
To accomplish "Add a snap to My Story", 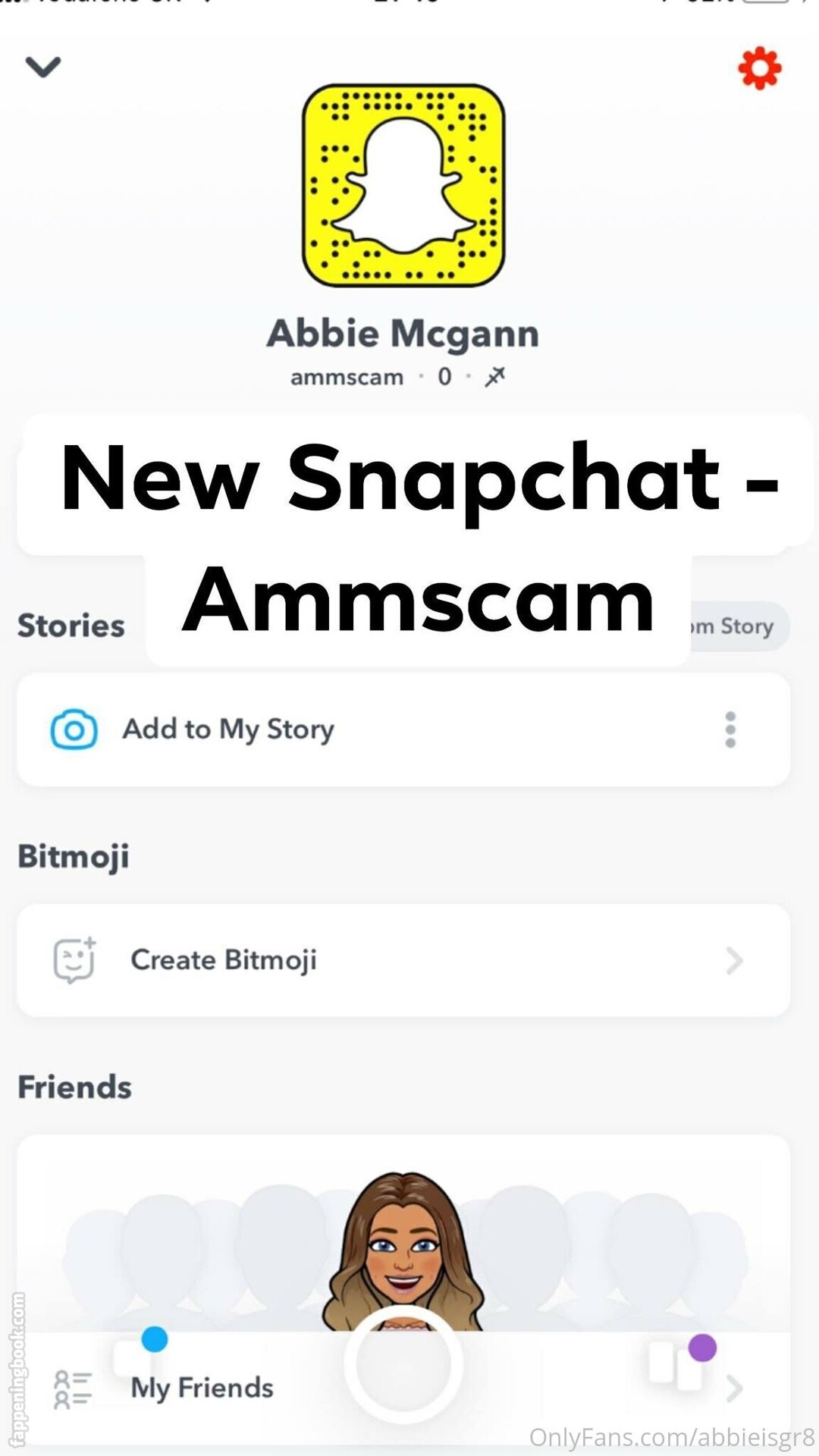I will pos(403,730).
